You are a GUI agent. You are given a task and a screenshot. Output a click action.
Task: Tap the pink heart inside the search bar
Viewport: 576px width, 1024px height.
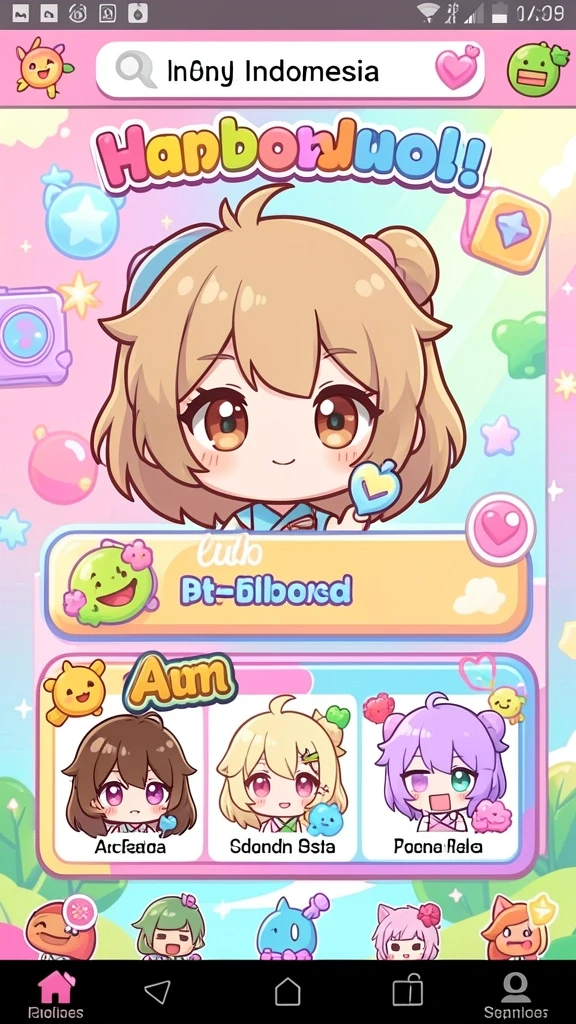click(x=457, y=67)
